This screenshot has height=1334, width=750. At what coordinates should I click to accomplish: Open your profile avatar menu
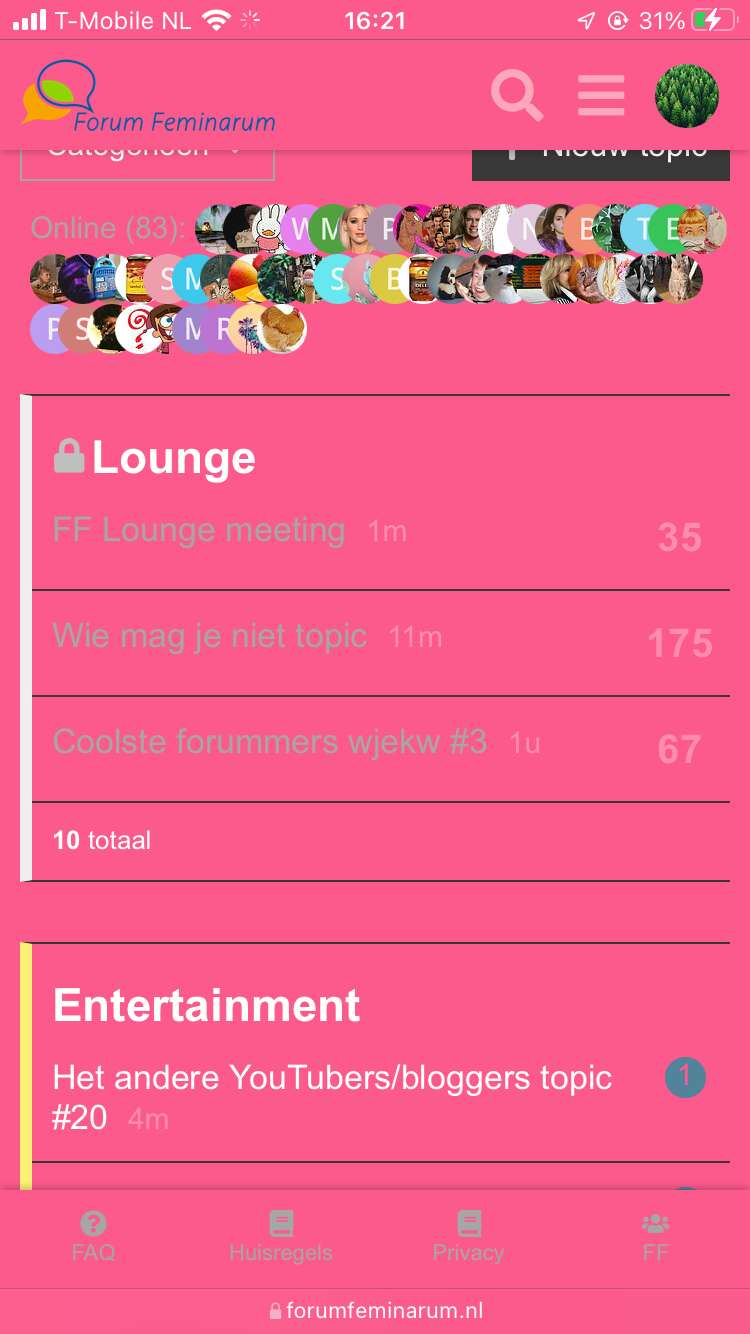[687, 96]
